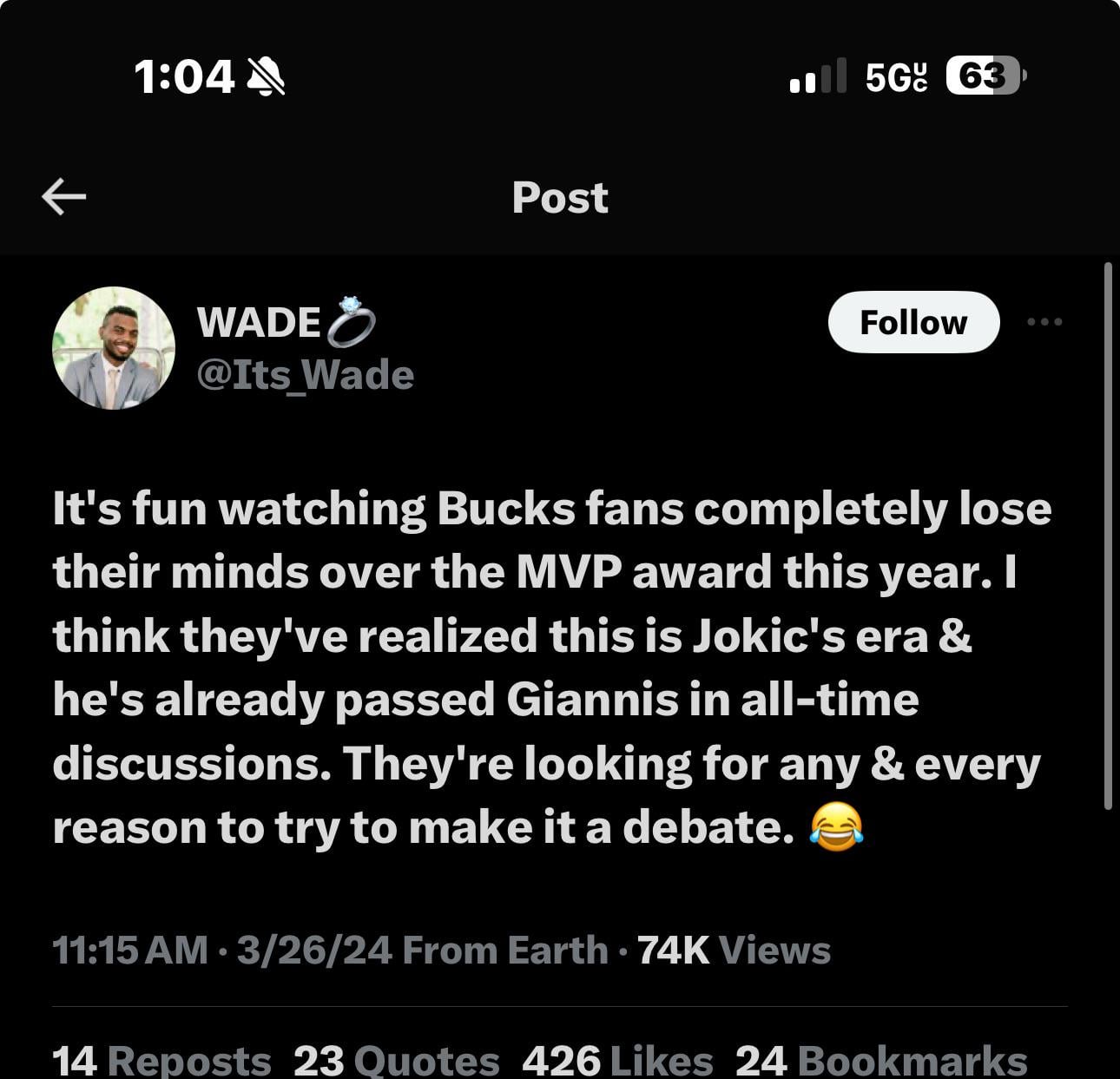Open the @Its_Wade profile handle

[x=305, y=376]
